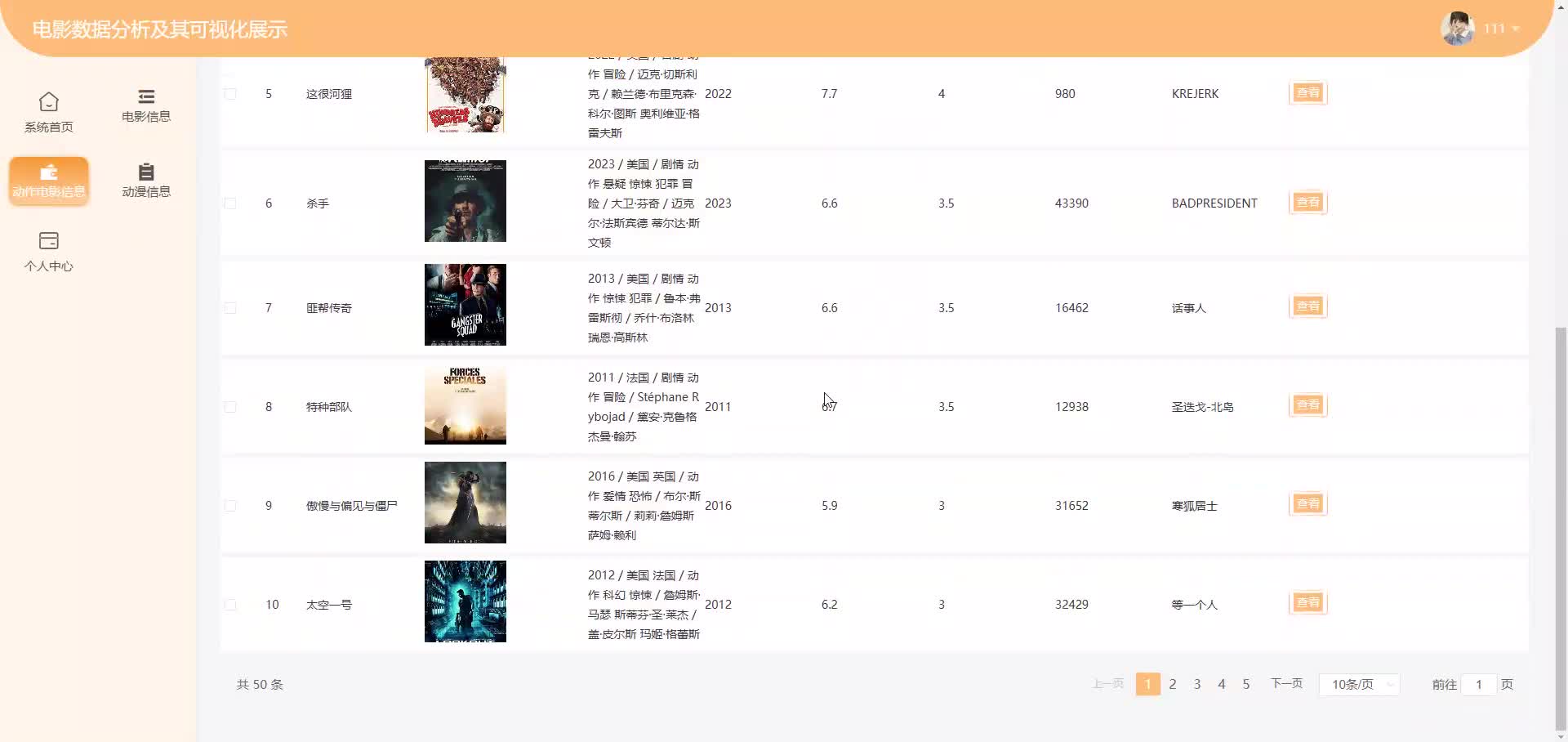Select checkbox for row 太空一号
Screen dimensions: 1568x742
230,605
